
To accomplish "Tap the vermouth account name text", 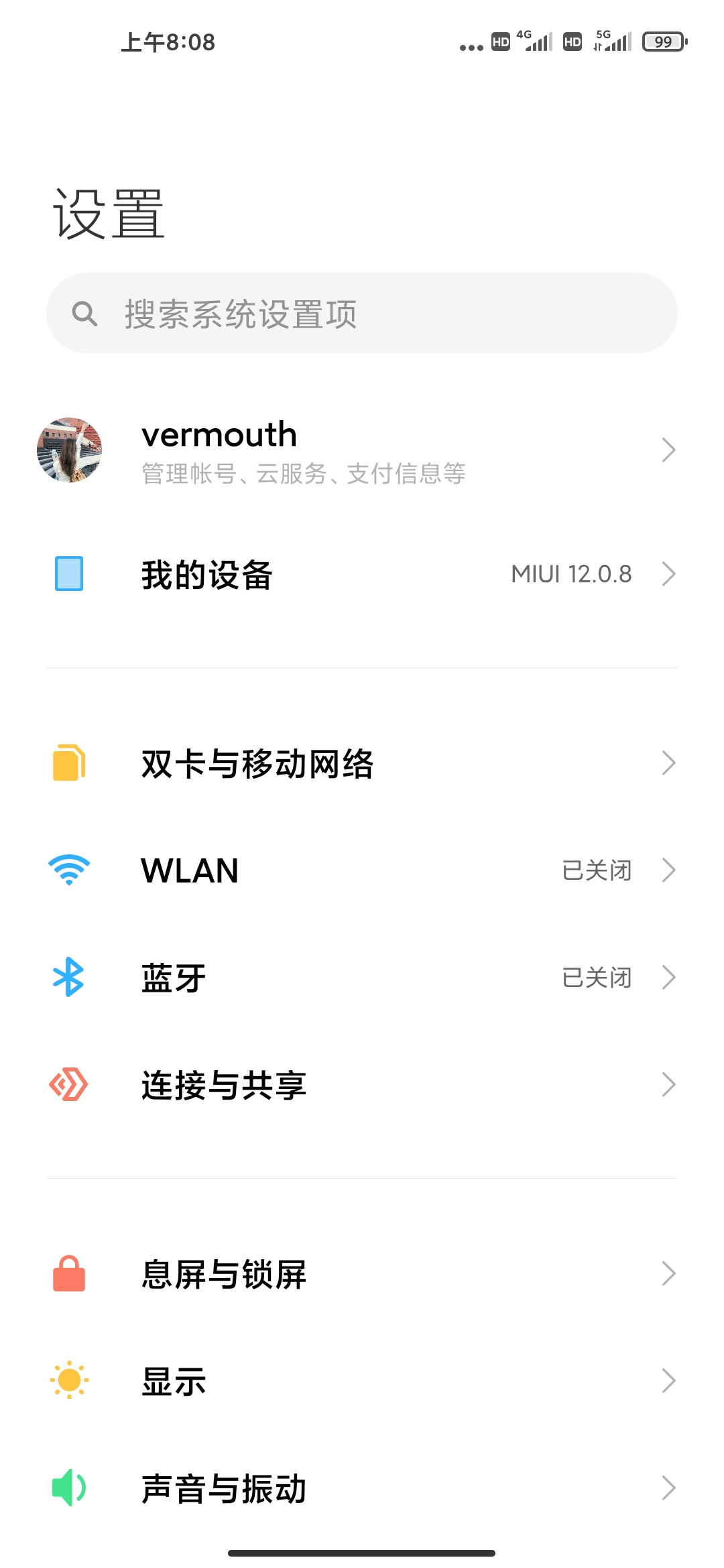I will [x=218, y=434].
